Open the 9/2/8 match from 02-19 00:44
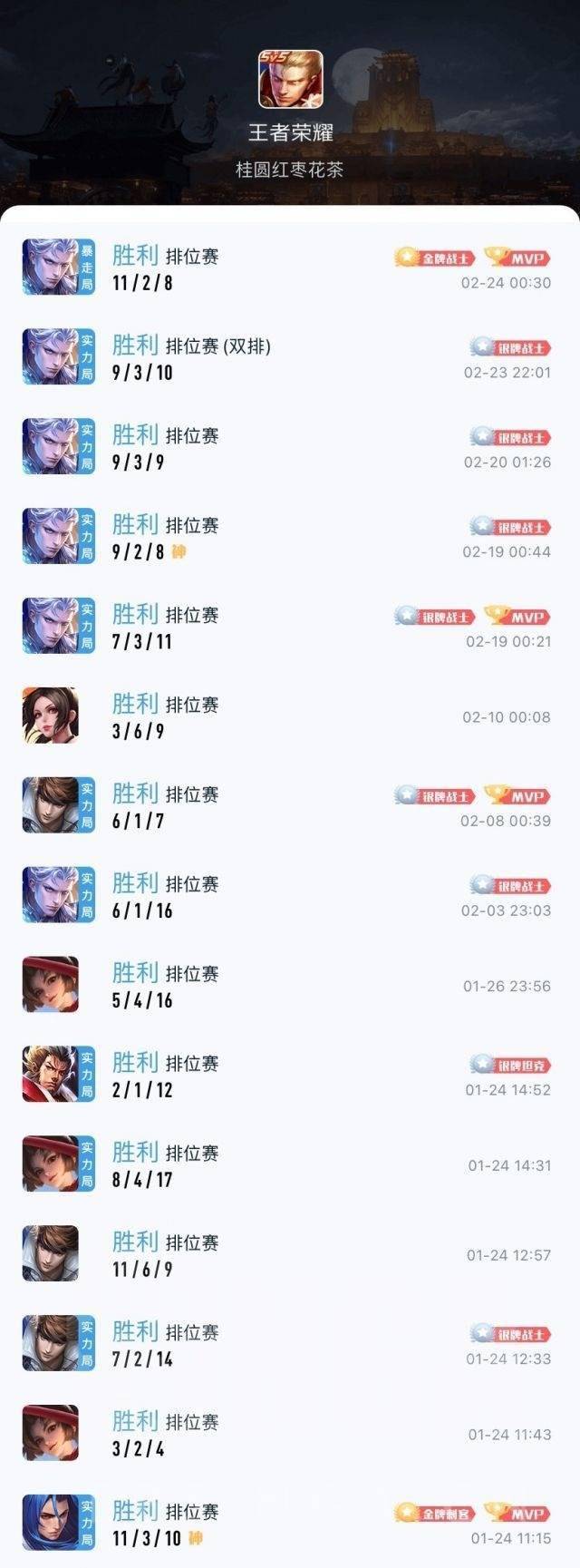The width and height of the screenshot is (580, 1568). coord(290,538)
